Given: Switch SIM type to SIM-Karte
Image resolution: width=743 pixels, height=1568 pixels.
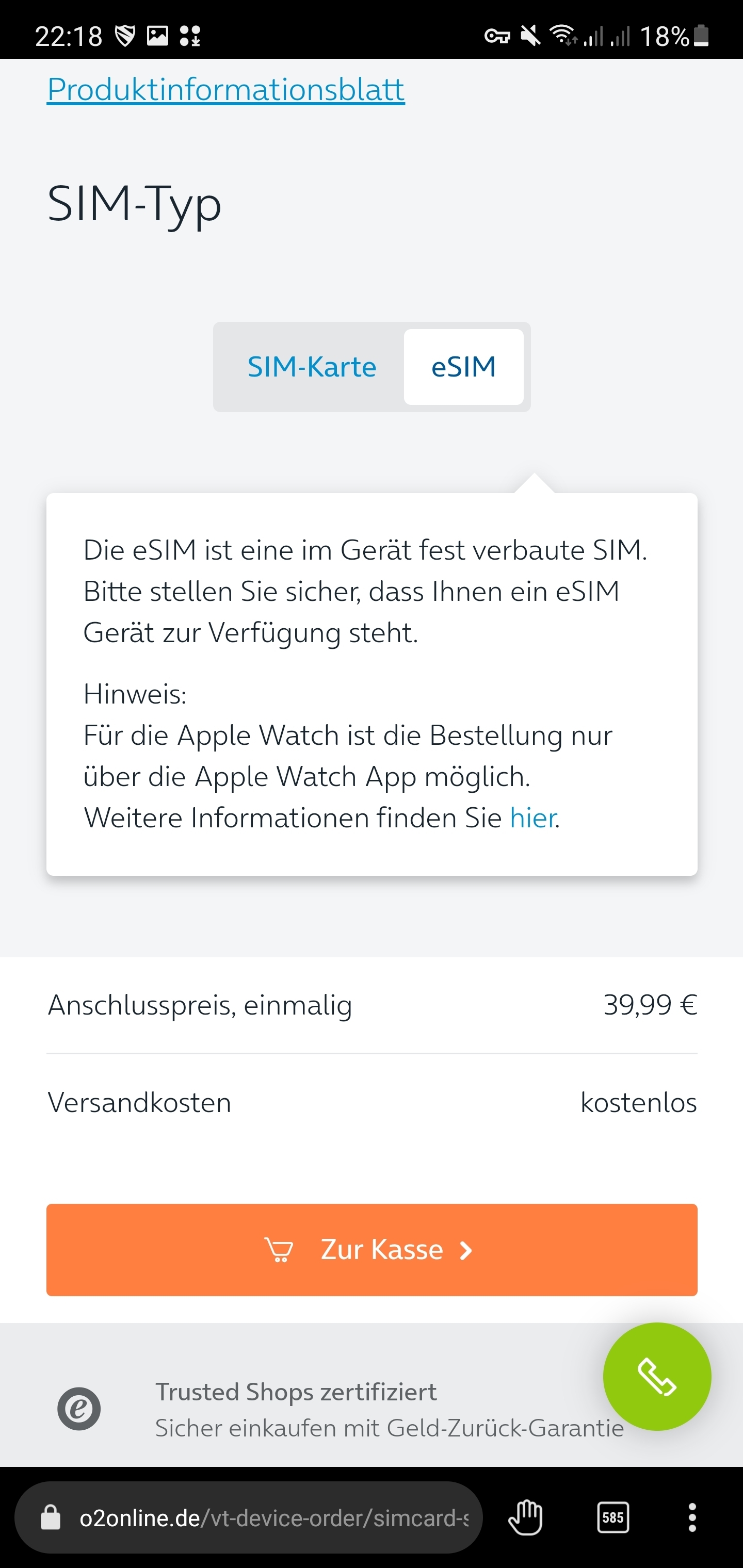Looking at the screenshot, I should pos(312,367).
